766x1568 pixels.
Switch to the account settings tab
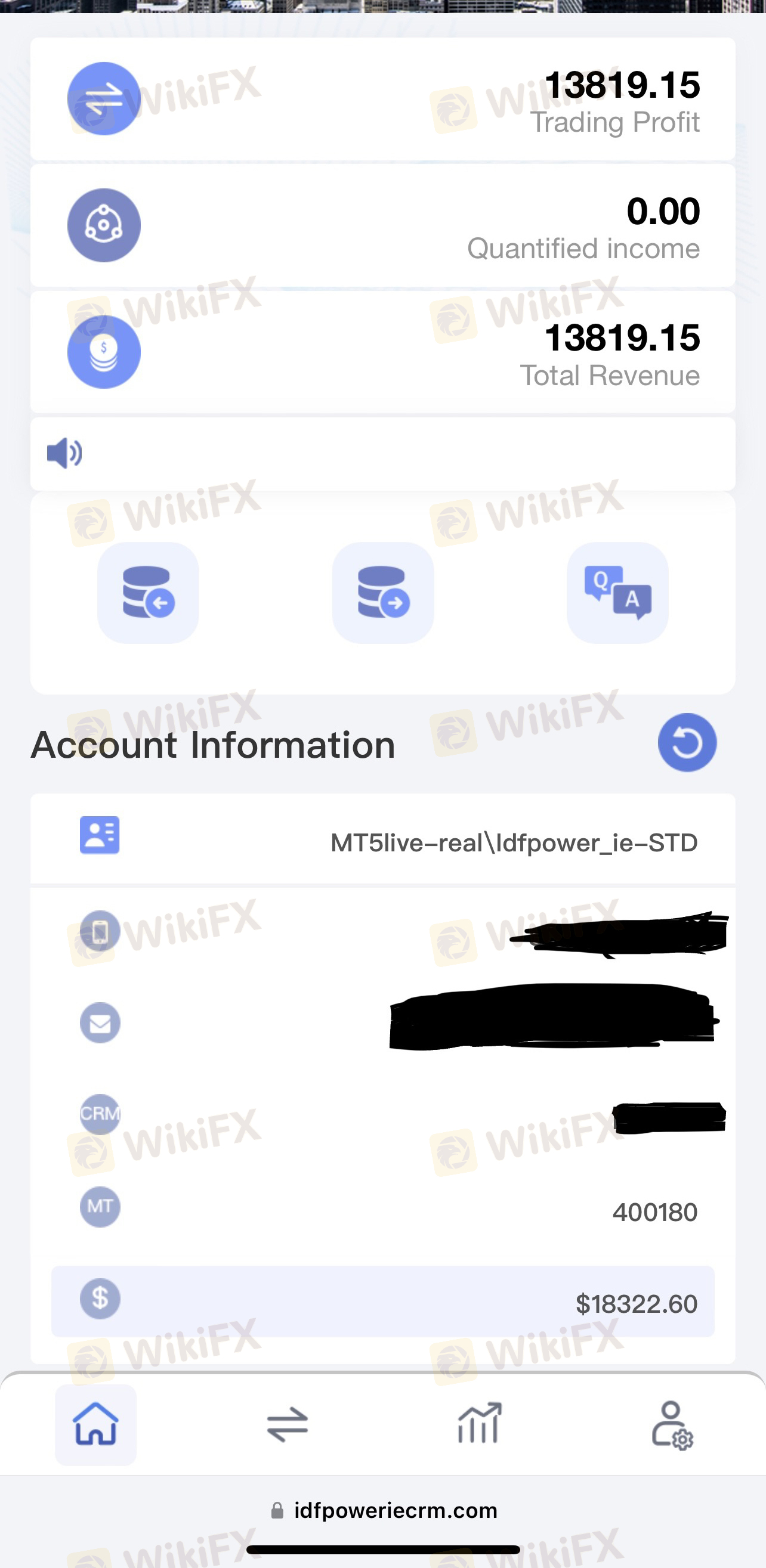(x=671, y=1424)
